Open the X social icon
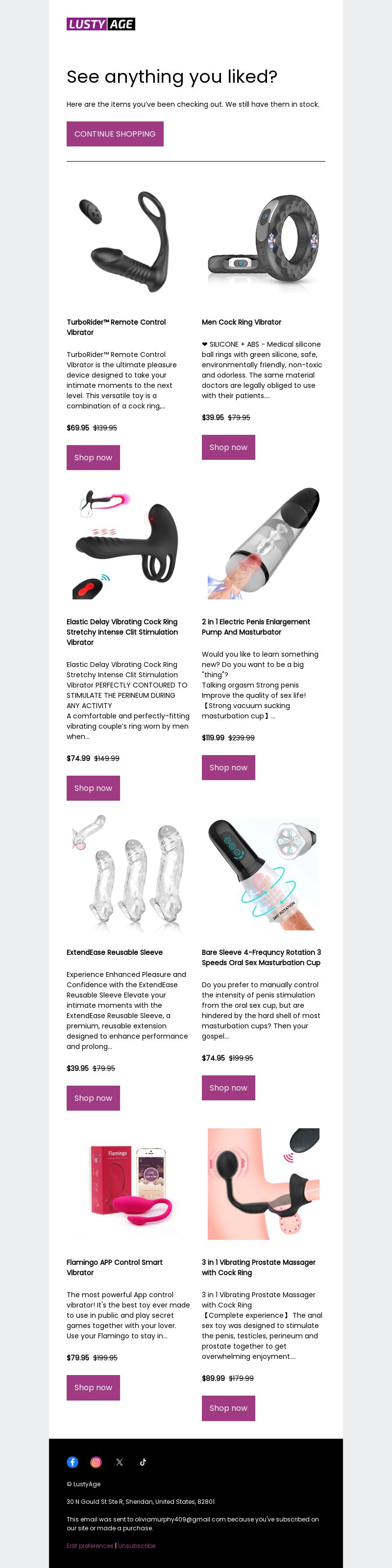 (x=119, y=1461)
